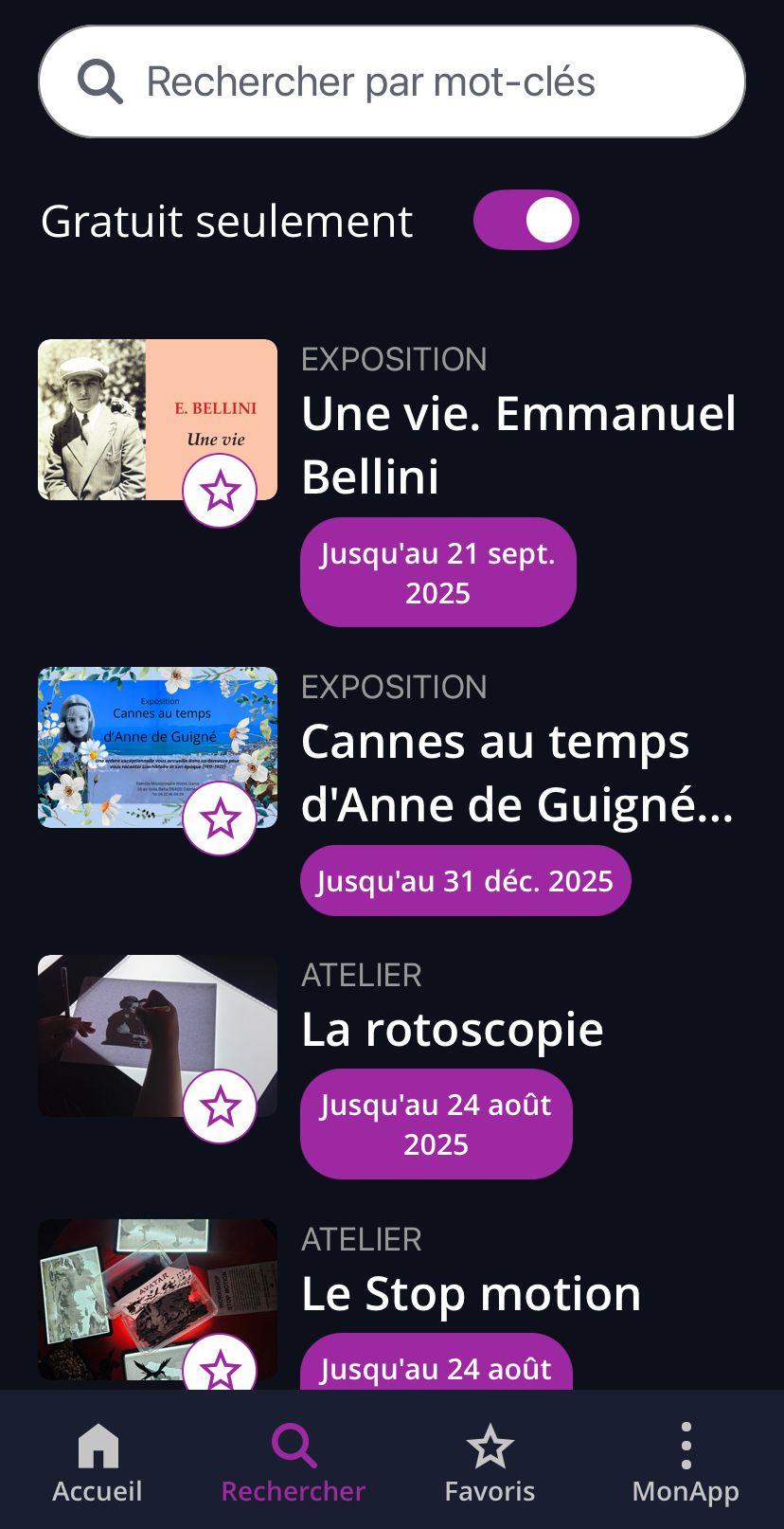Screen dimensions: 784x1529
Task: Open the Une vie. Emmanuel Bellini event
Action: click(517, 443)
